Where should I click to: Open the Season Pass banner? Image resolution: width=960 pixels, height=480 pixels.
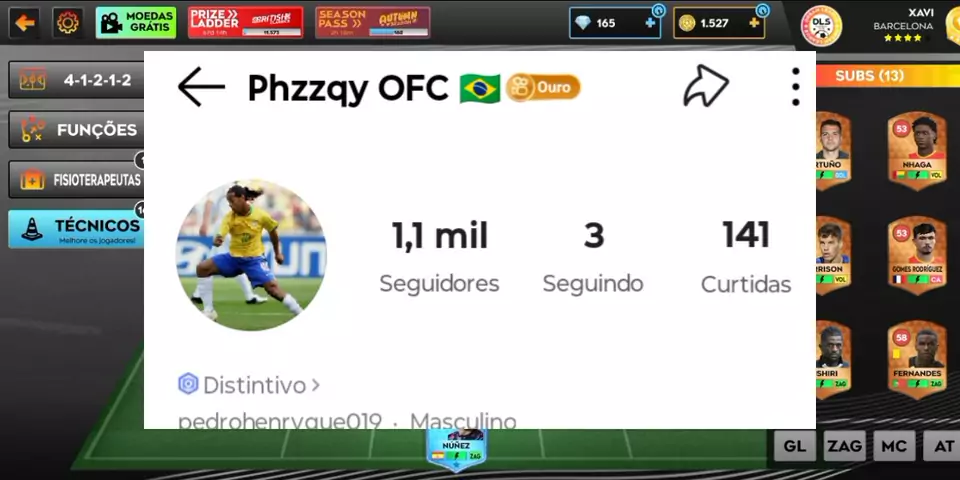pos(372,21)
